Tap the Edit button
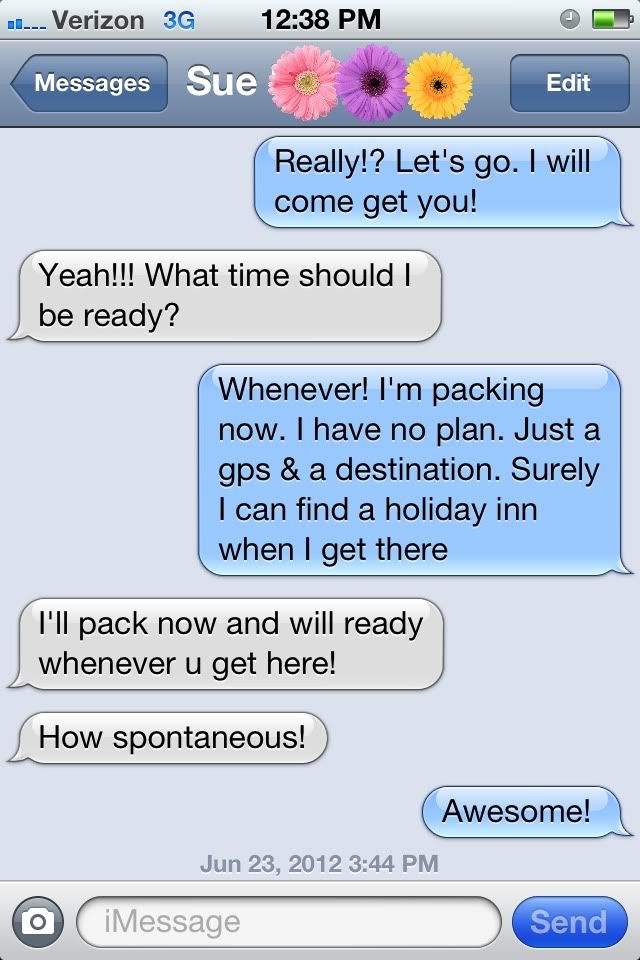Screen dimensions: 640x960 tap(568, 83)
